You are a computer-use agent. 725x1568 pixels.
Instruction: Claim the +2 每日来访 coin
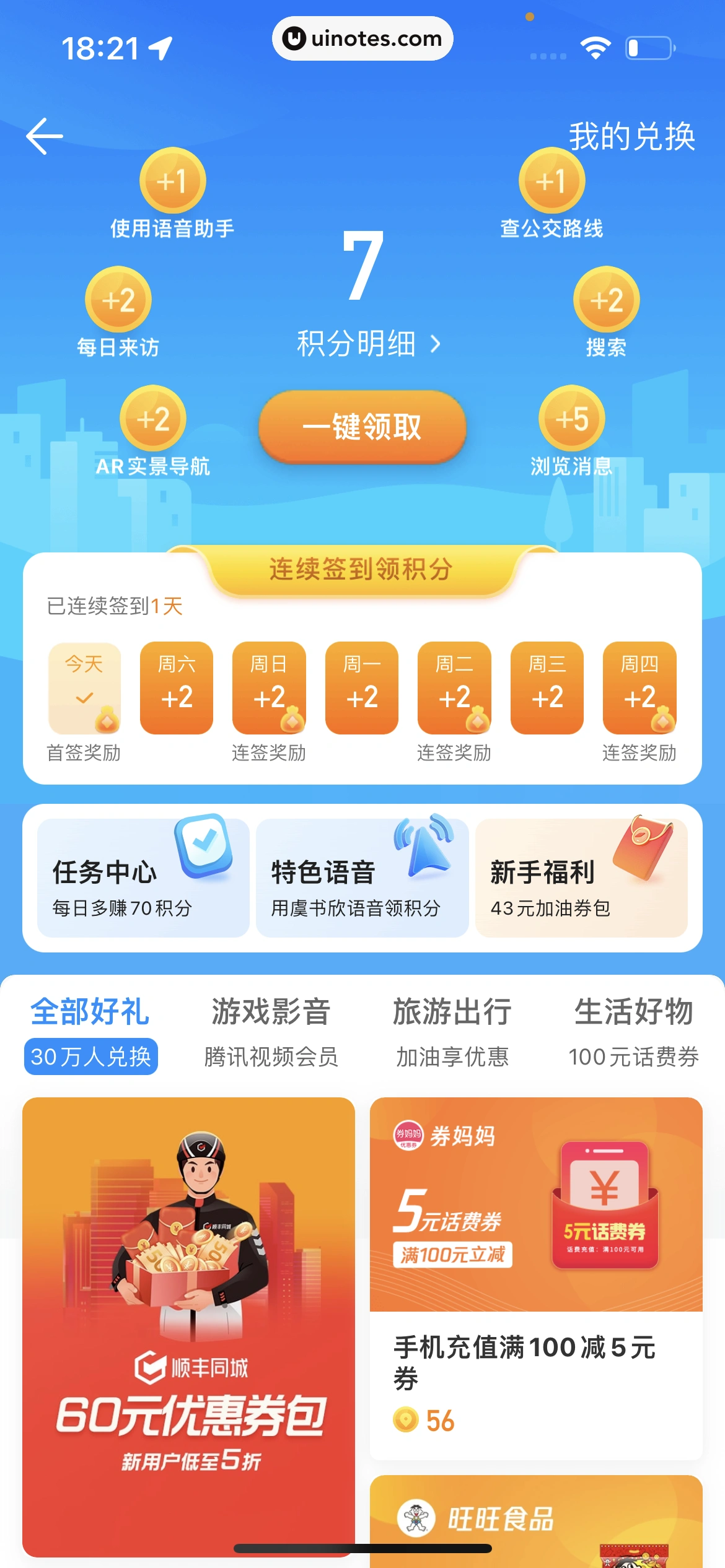118,300
